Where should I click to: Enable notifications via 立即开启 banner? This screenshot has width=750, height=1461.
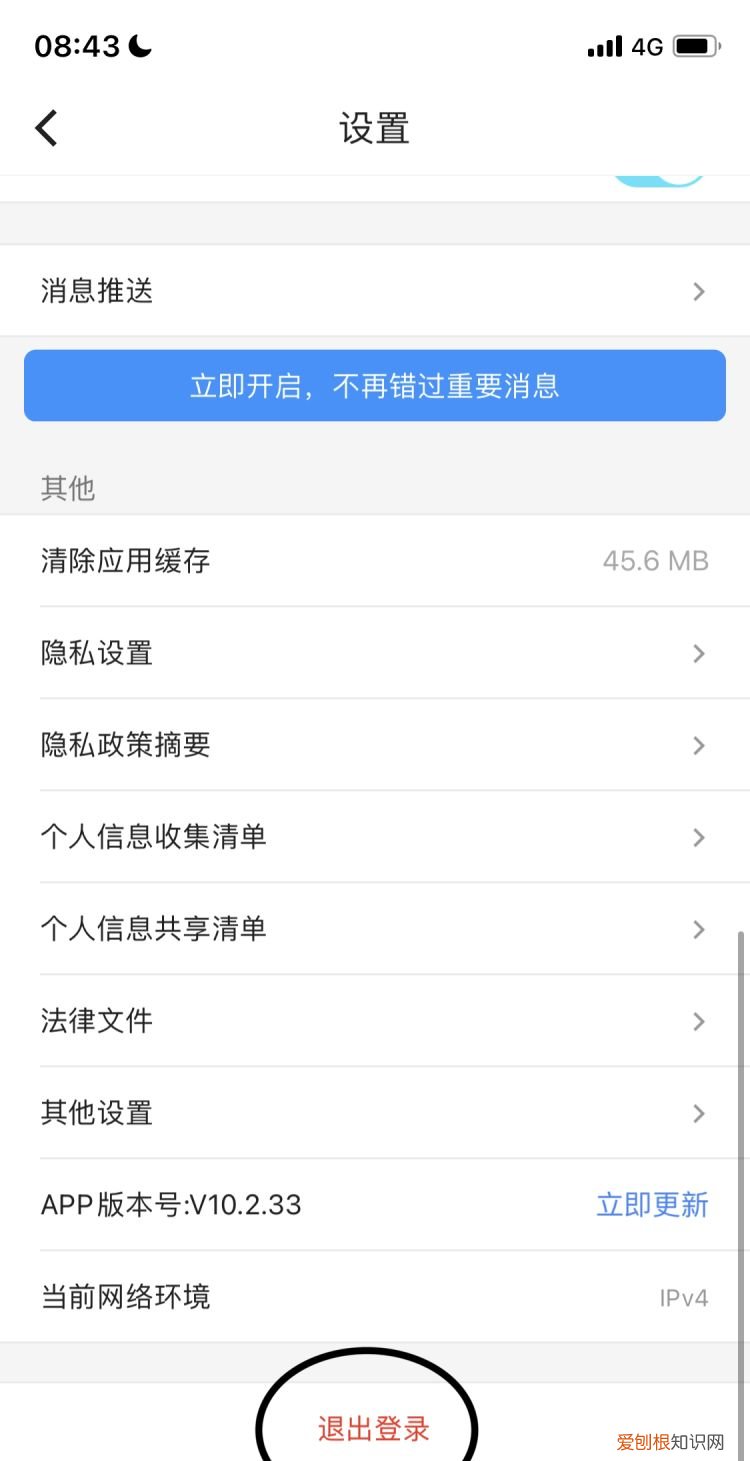(x=375, y=385)
